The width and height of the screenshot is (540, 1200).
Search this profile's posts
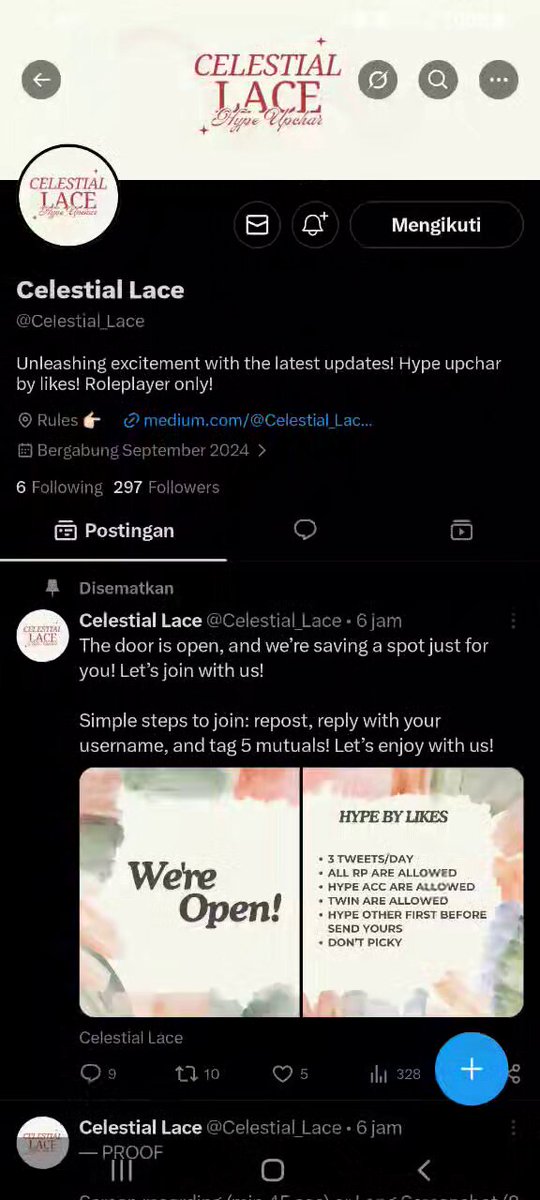pos(438,80)
